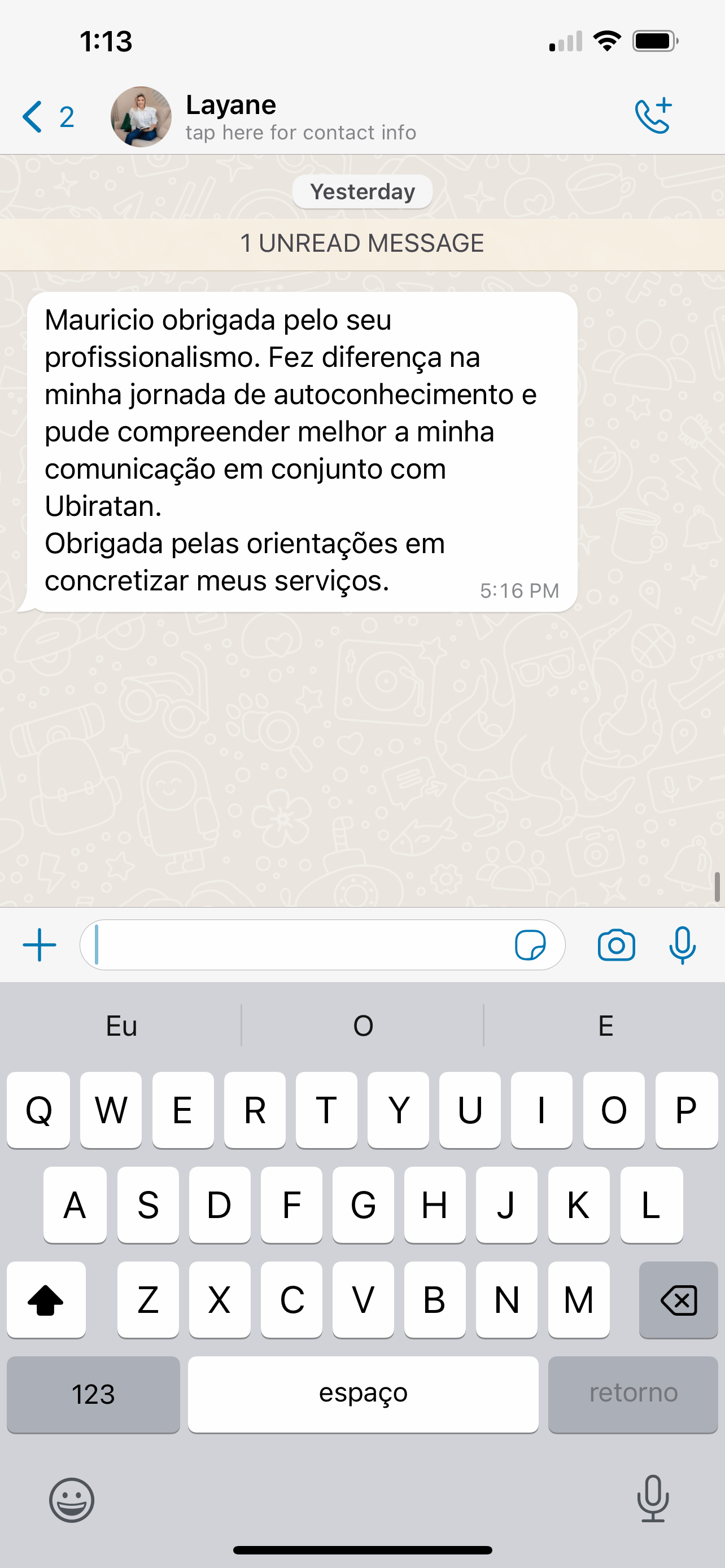Open the camera to send a photo

616,945
